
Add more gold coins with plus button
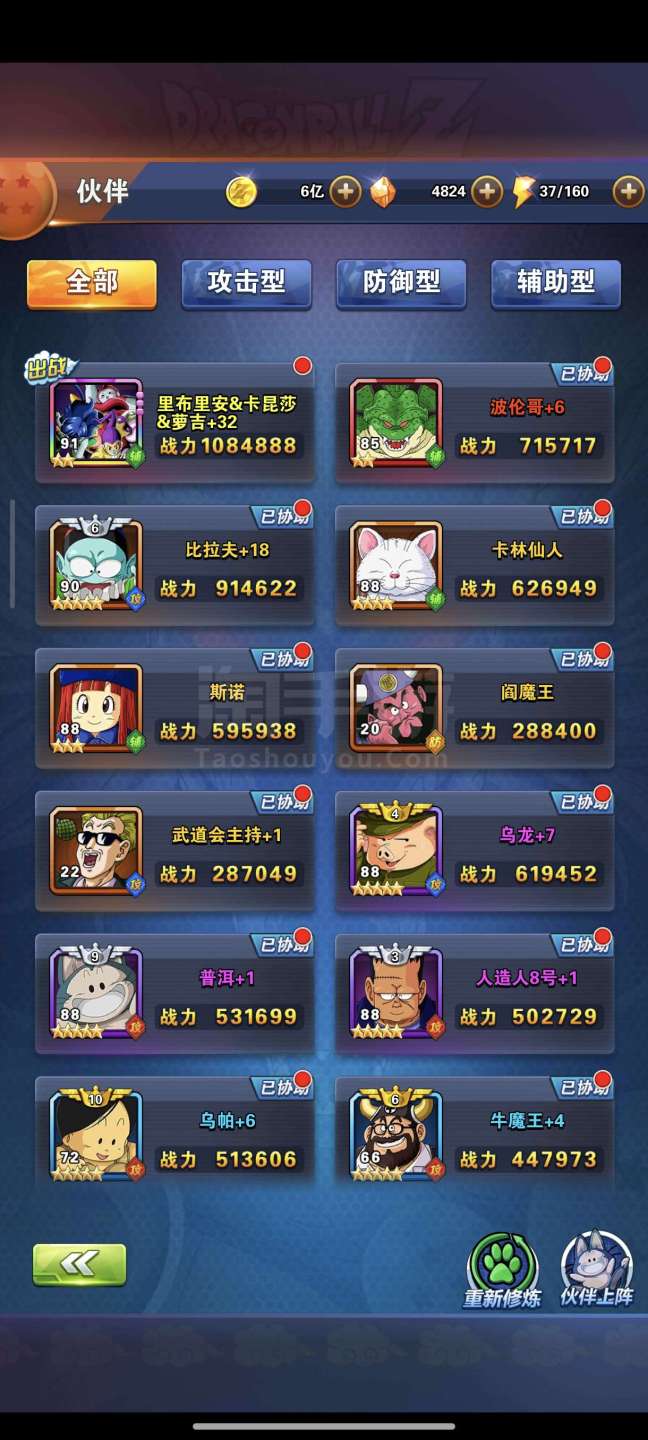coord(345,191)
